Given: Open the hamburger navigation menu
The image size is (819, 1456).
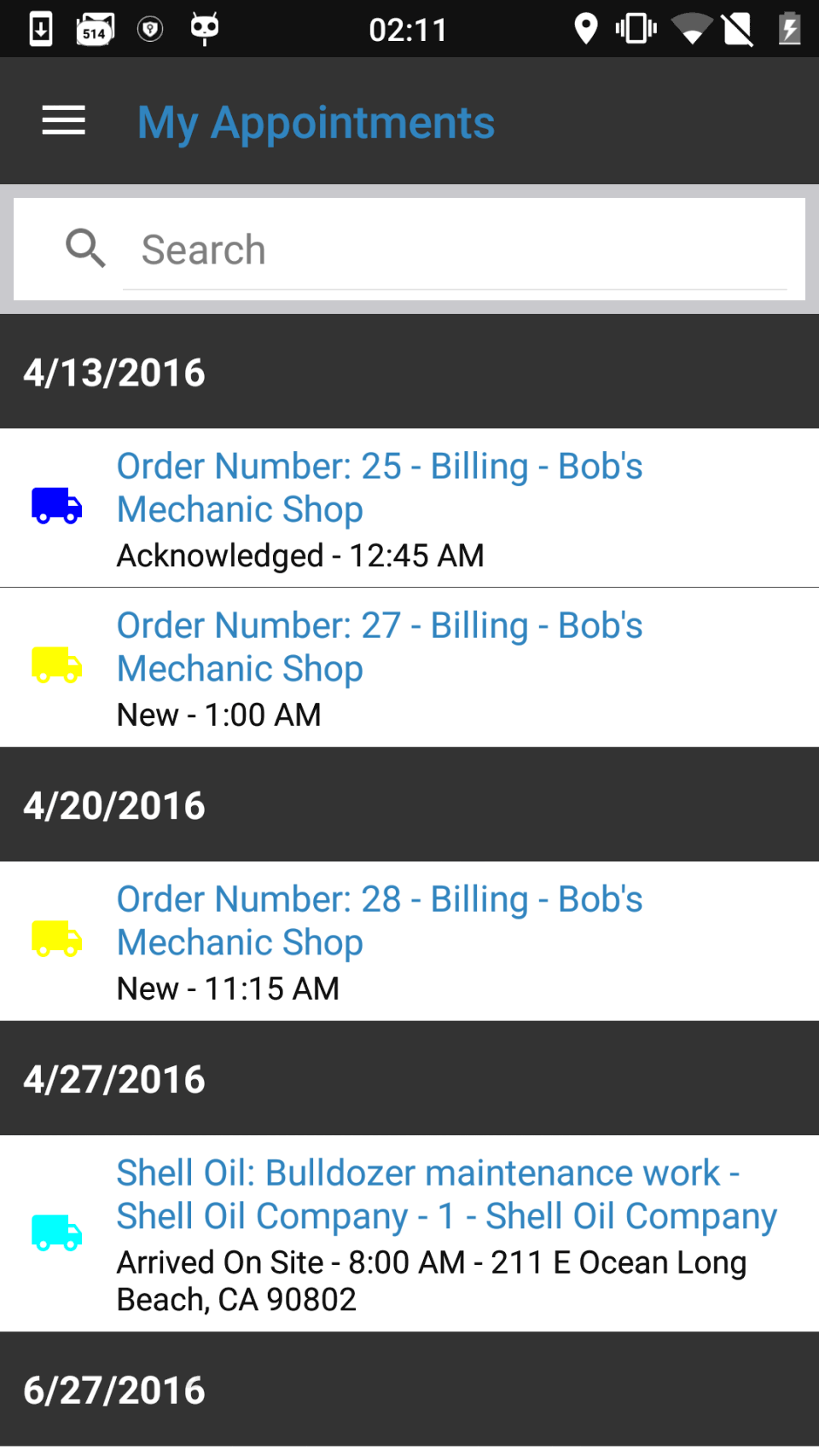Looking at the screenshot, I should (x=64, y=121).
